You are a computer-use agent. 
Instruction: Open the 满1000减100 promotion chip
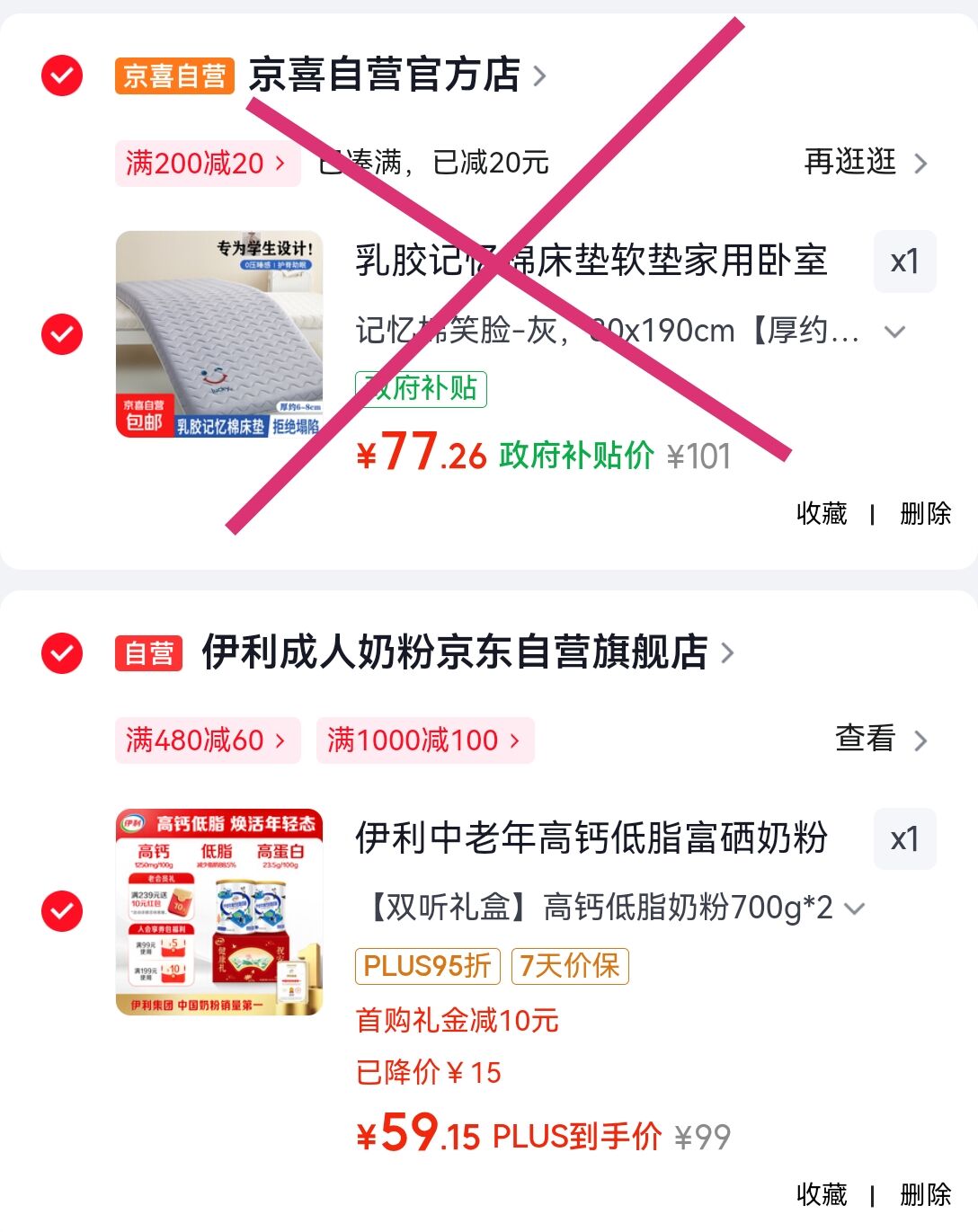(x=425, y=740)
